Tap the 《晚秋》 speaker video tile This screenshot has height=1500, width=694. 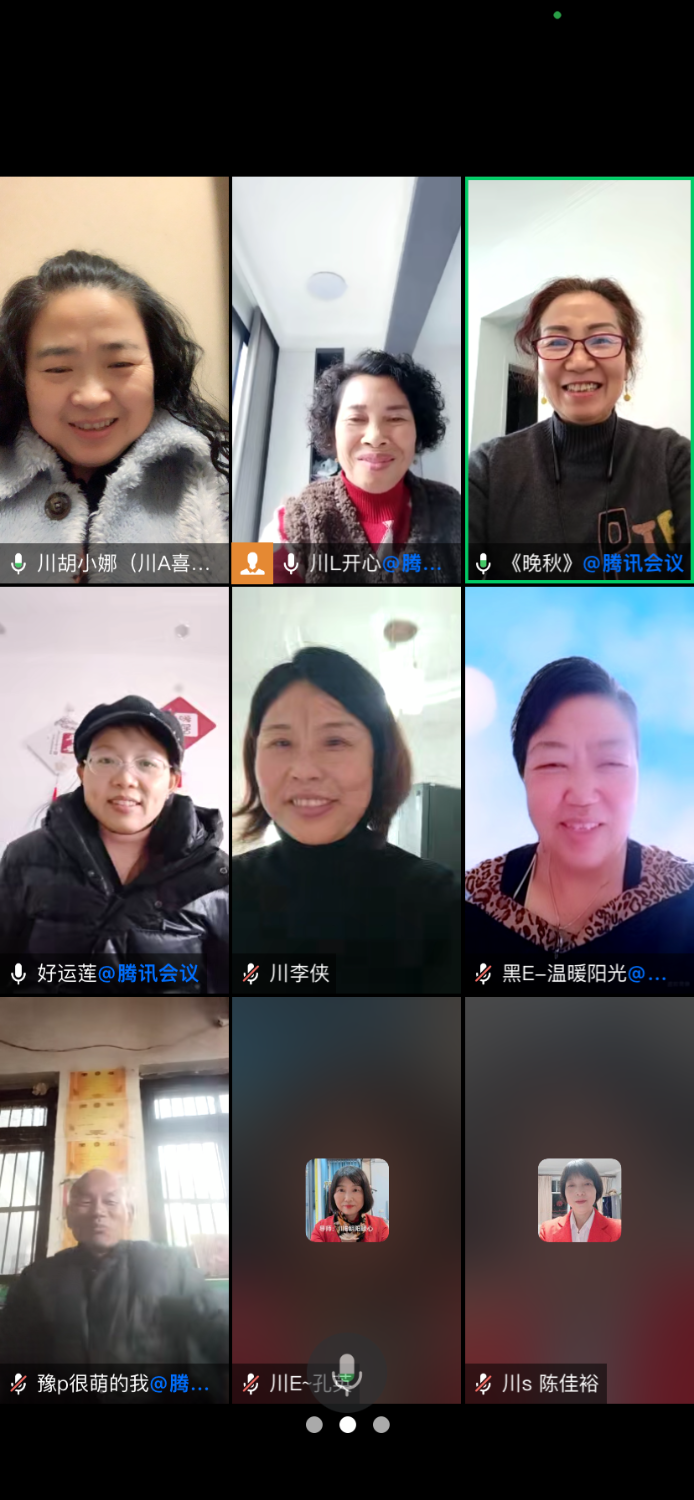579,380
